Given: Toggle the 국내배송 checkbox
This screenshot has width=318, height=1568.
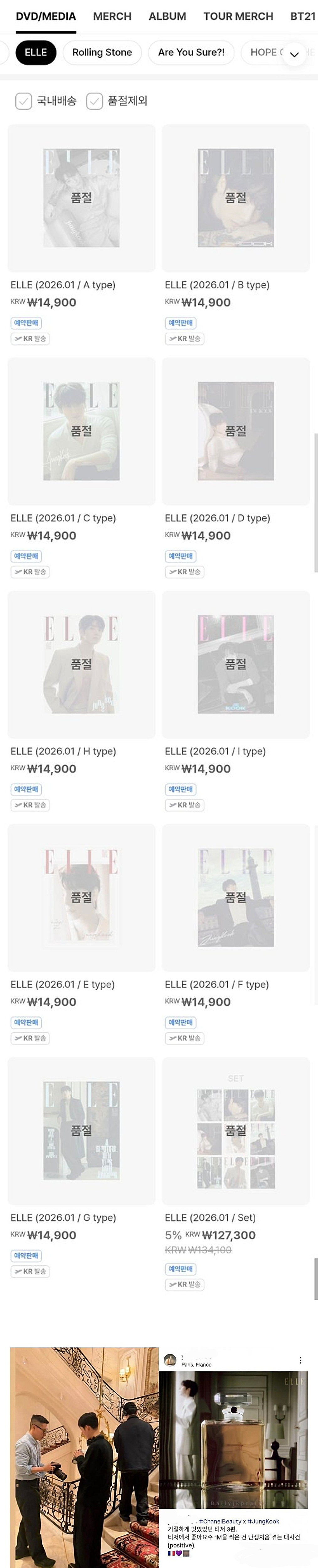Looking at the screenshot, I should tap(23, 101).
